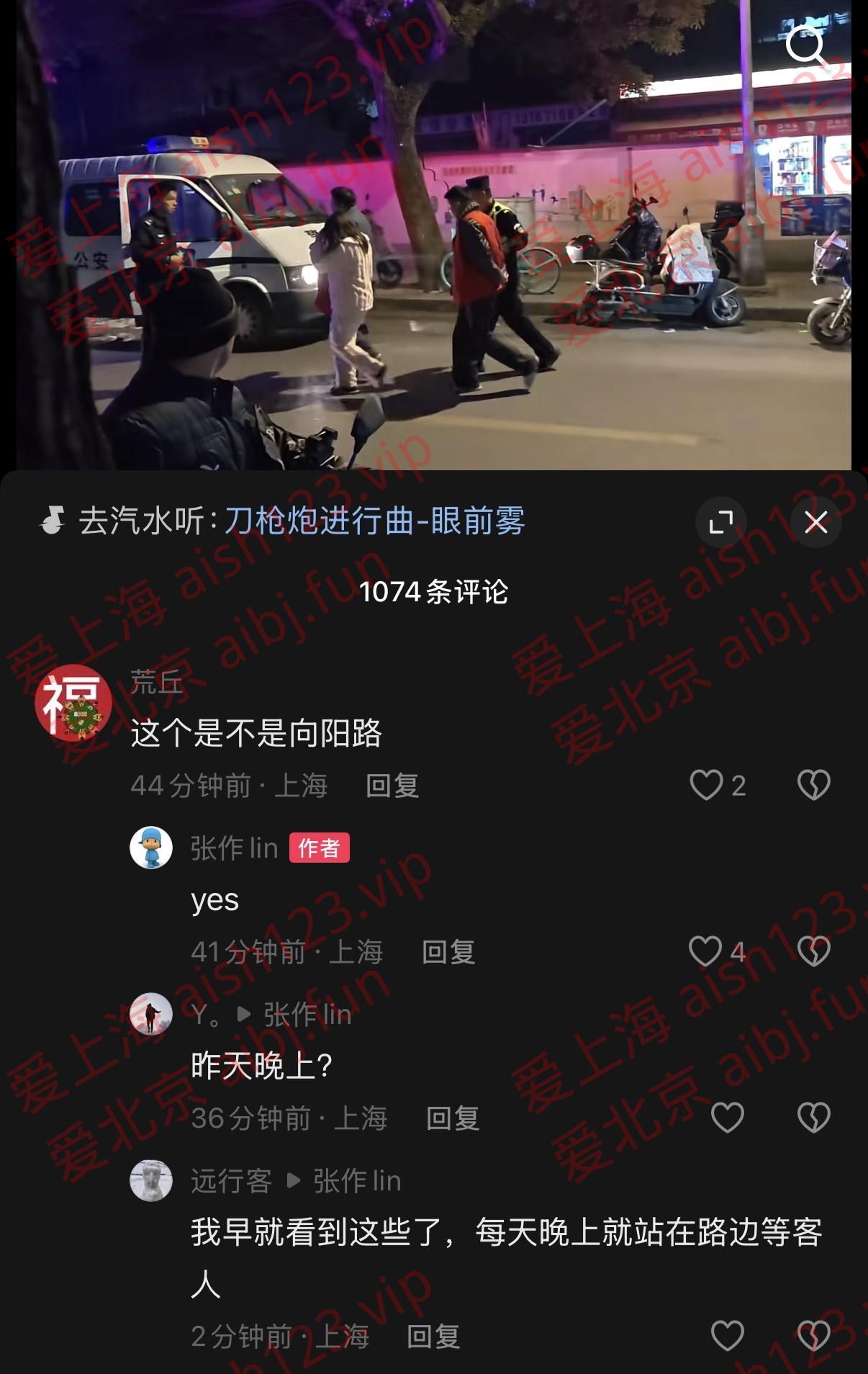Like the comment "昨天晚上?"
Viewport: 868px width, 1374px height.
(727, 1118)
